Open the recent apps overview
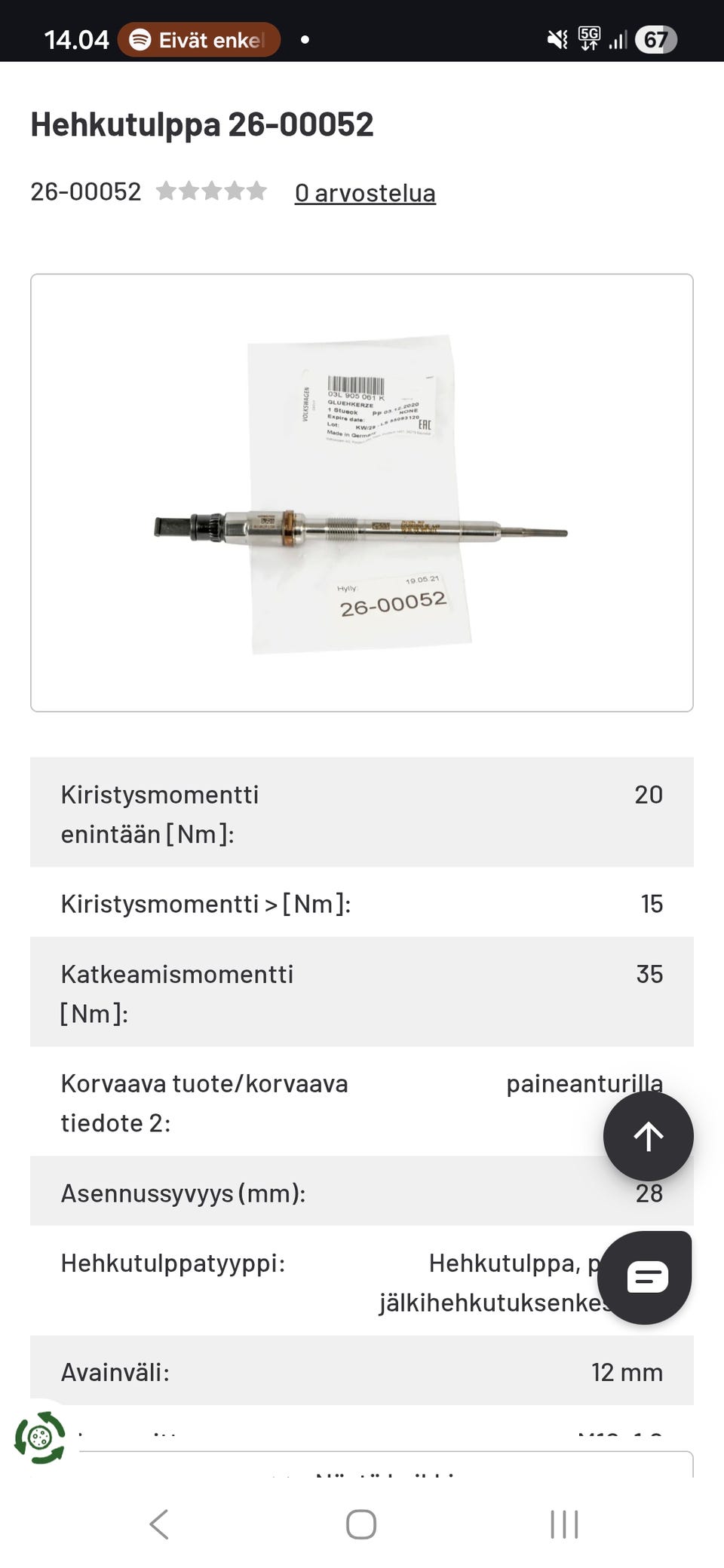Viewport: 724px width, 1568px height. tap(564, 1524)
